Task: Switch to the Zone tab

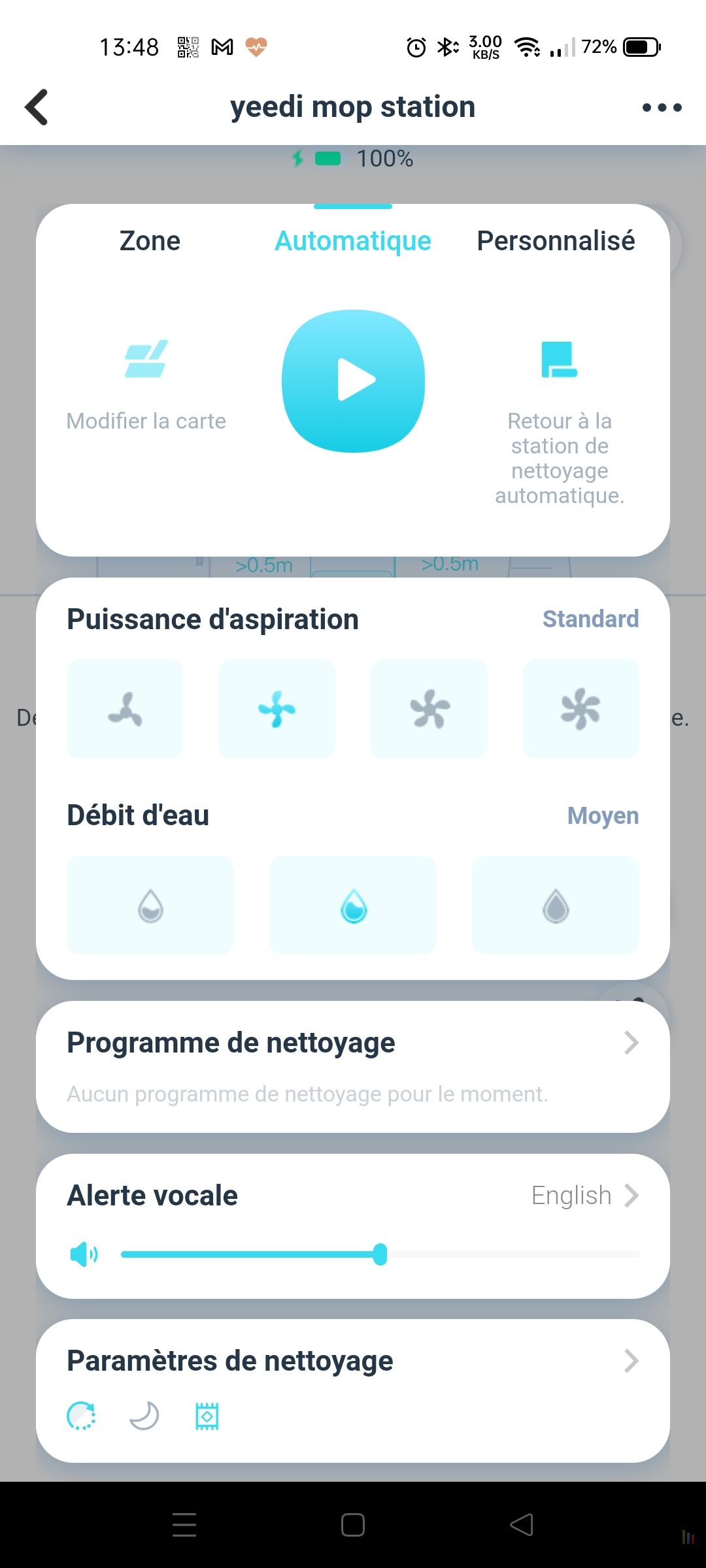Action: [x=150, y=241]
